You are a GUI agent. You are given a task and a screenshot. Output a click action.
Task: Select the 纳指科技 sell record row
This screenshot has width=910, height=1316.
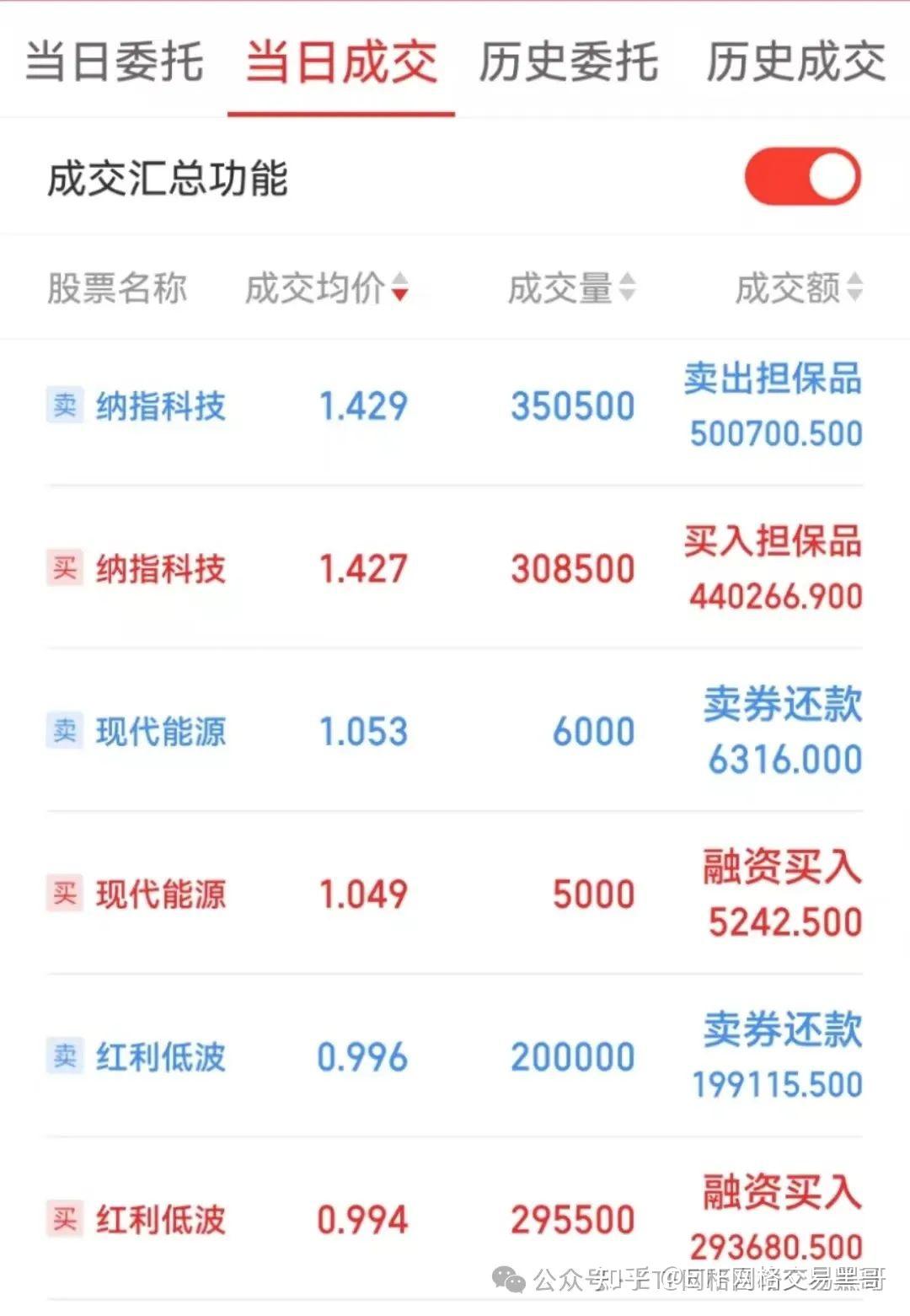[455, 408]
